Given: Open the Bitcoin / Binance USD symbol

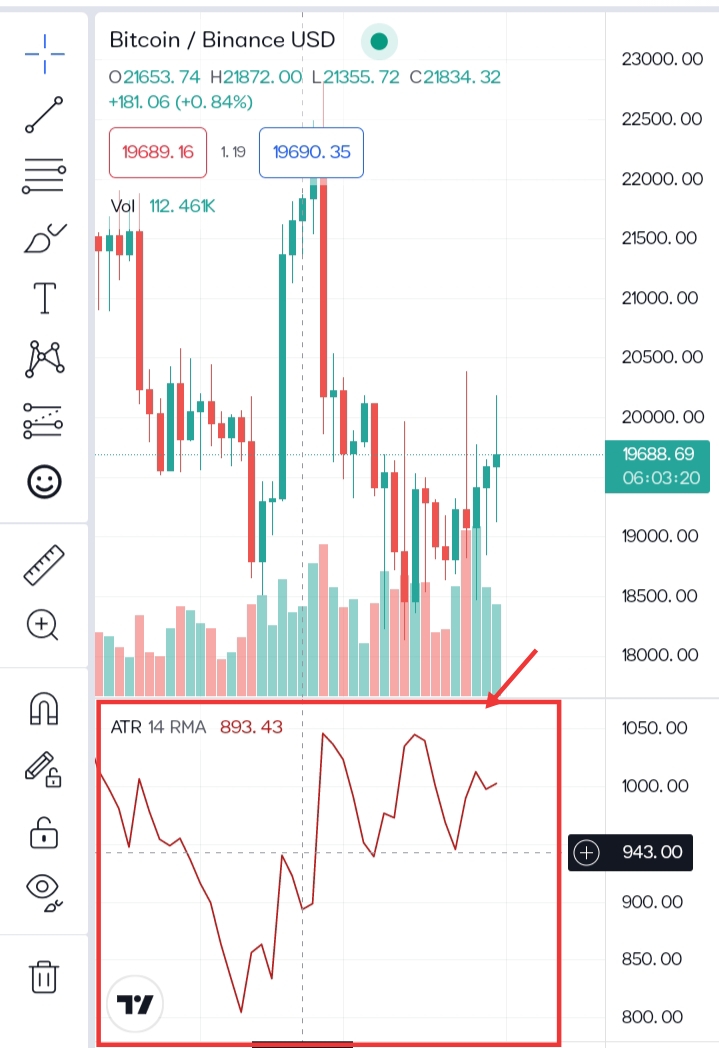Looking at the screenshot, I should (x=222, y=39).
